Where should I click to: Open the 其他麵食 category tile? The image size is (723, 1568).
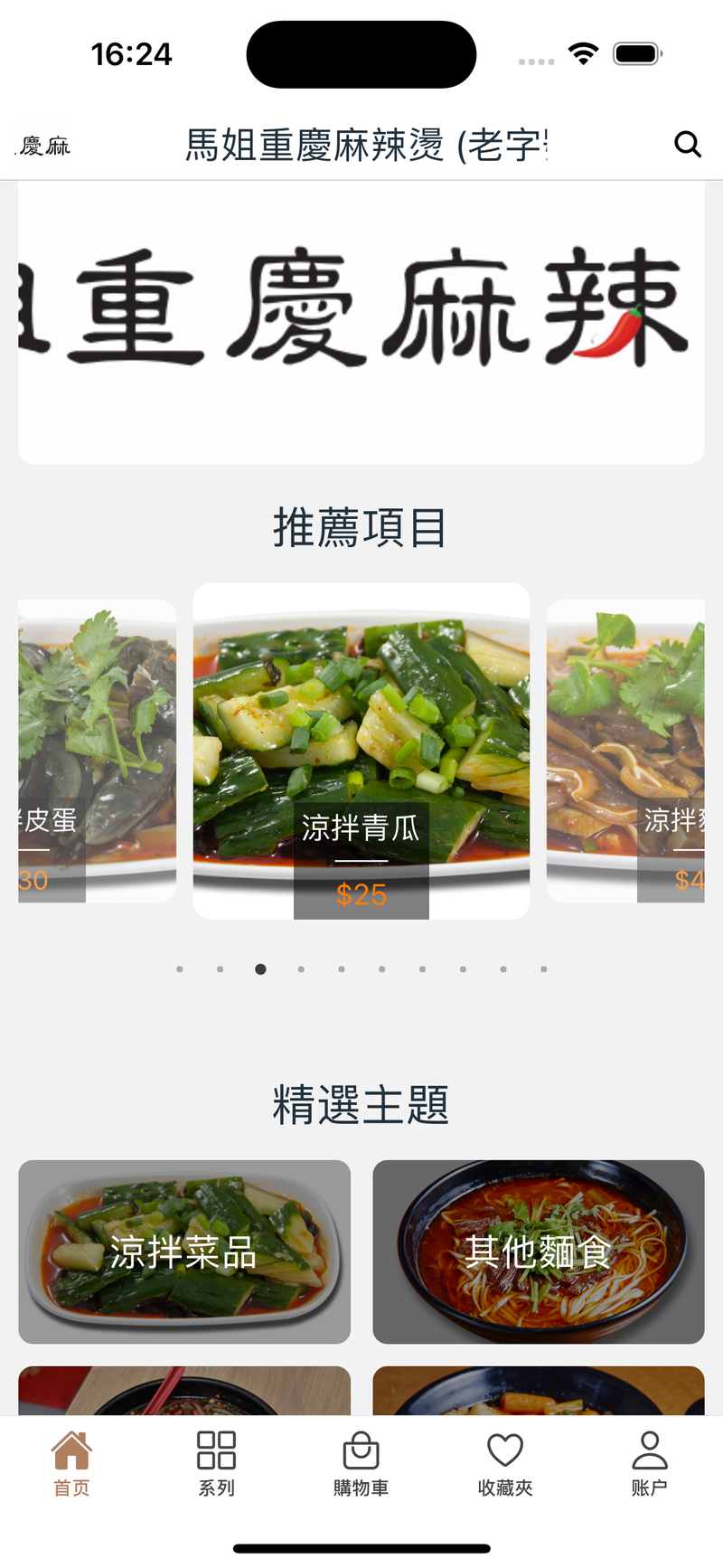pyautogui.click(x=539, y=1252)
